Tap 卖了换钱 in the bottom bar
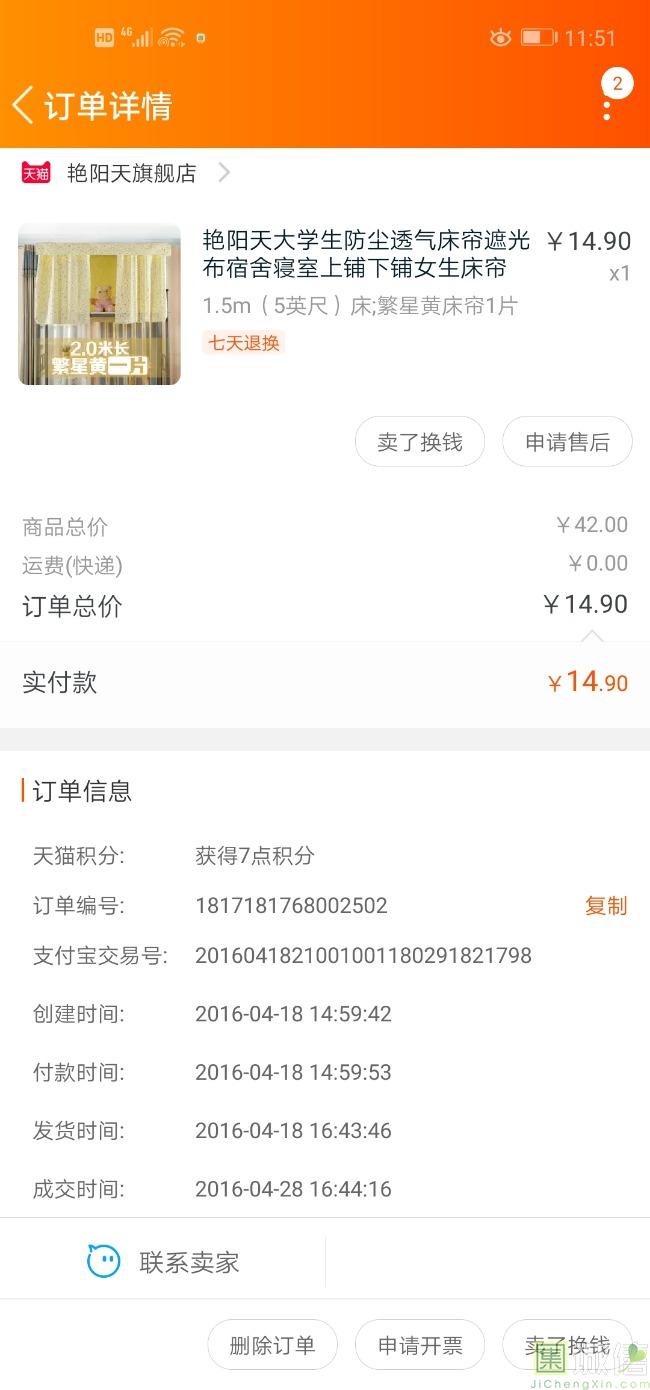650x1390 pixels. pos(567,1345)
